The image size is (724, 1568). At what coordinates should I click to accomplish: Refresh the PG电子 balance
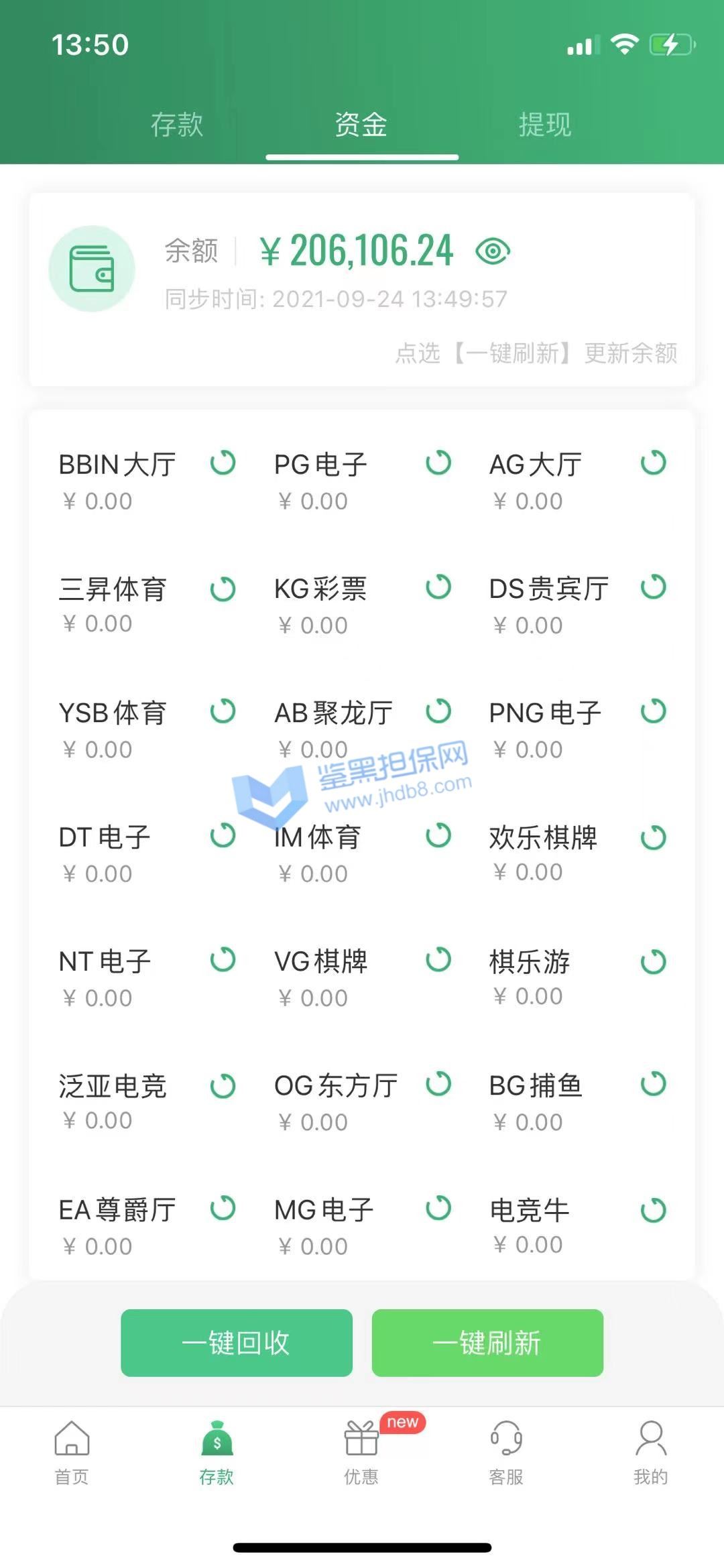[x=438, y=463]
